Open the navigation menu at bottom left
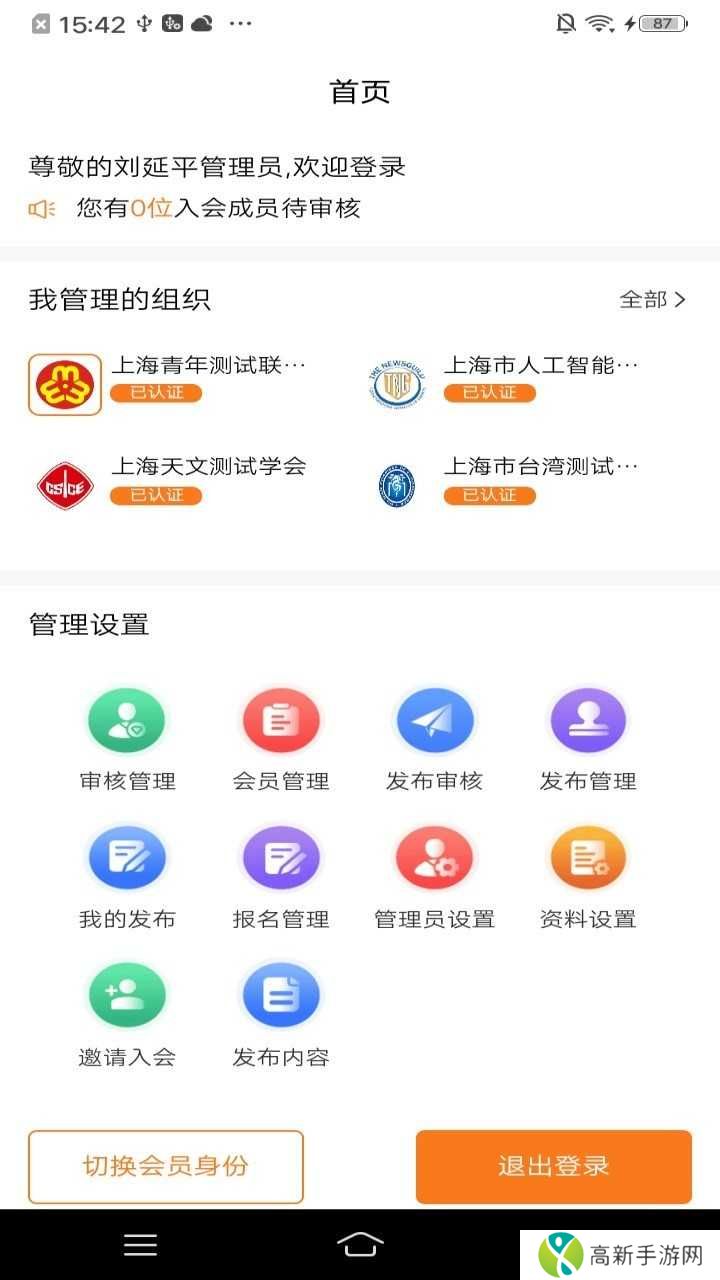Screen dimensions: 720x1280 tap(140, 1245)
